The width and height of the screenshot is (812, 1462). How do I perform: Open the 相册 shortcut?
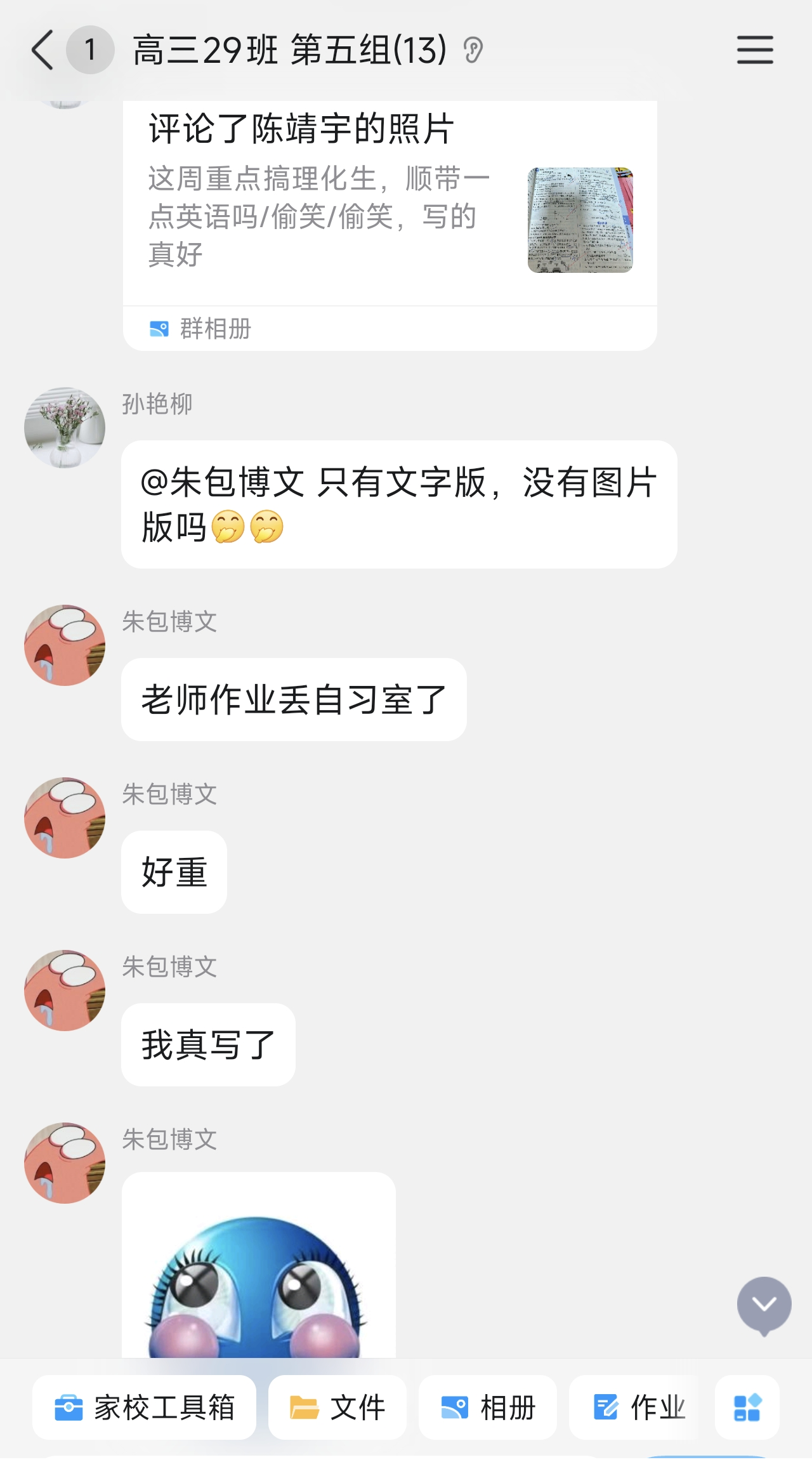488,1407
